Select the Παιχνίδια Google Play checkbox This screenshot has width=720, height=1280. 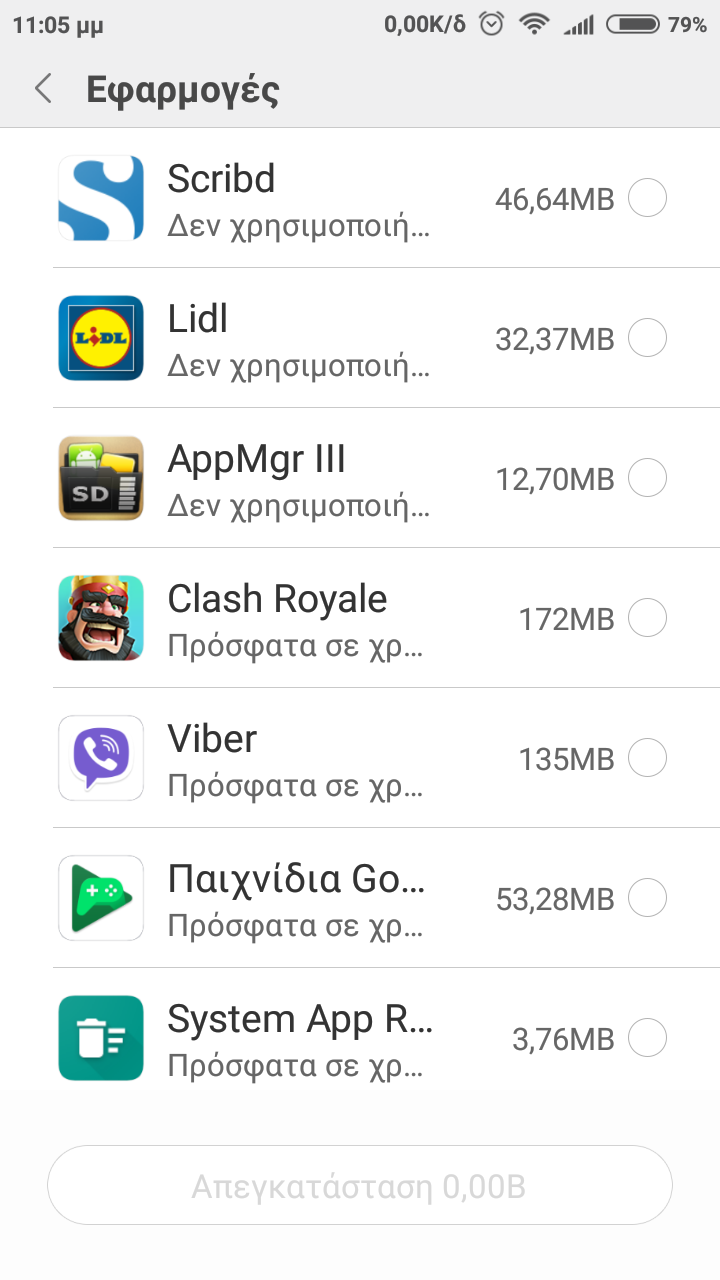(647, 899)
